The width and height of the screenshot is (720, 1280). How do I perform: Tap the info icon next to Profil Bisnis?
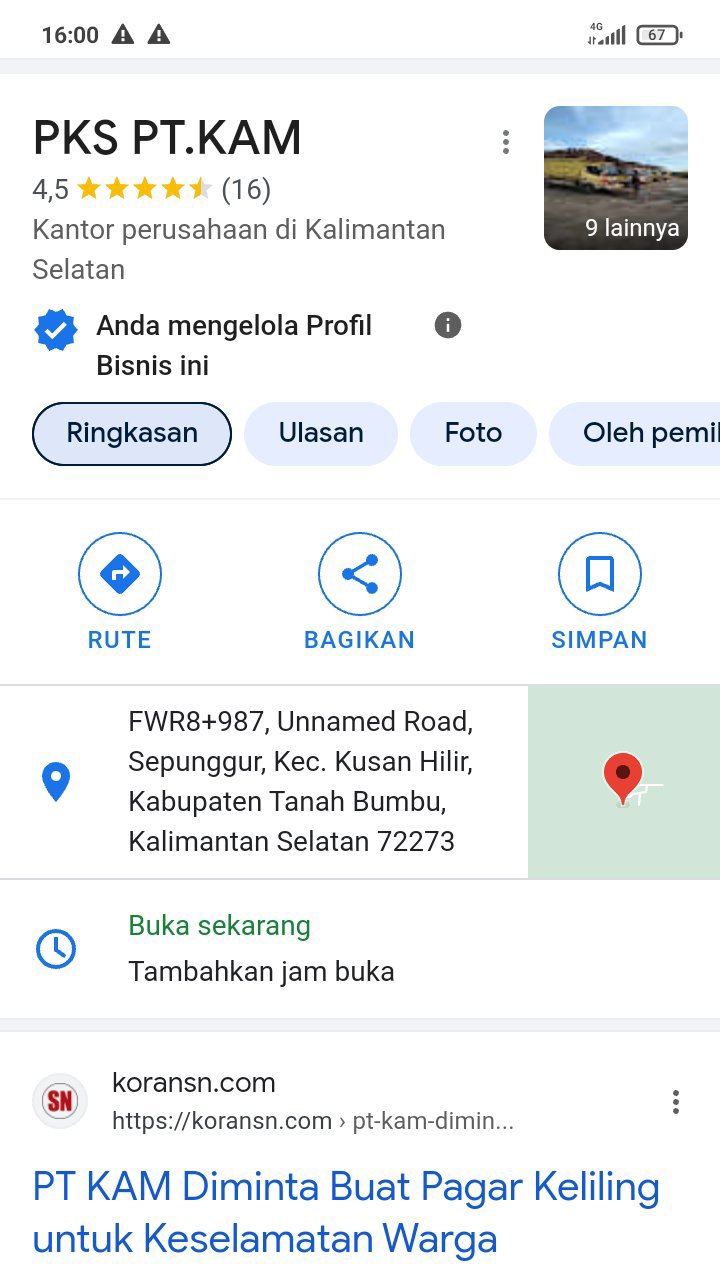pyautogui.click(x=448, y=325)
